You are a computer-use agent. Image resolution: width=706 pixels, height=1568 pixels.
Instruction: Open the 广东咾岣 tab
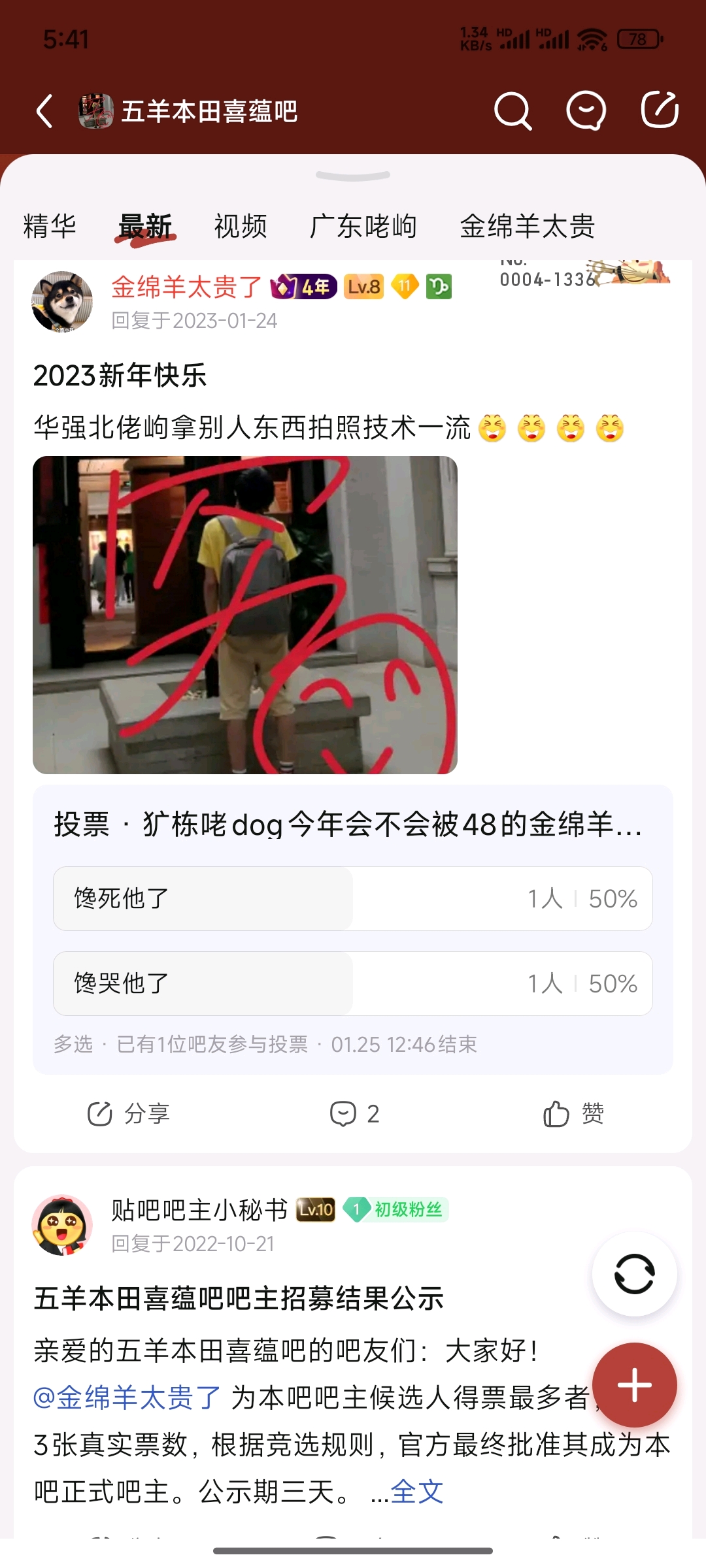click(363, 227)
